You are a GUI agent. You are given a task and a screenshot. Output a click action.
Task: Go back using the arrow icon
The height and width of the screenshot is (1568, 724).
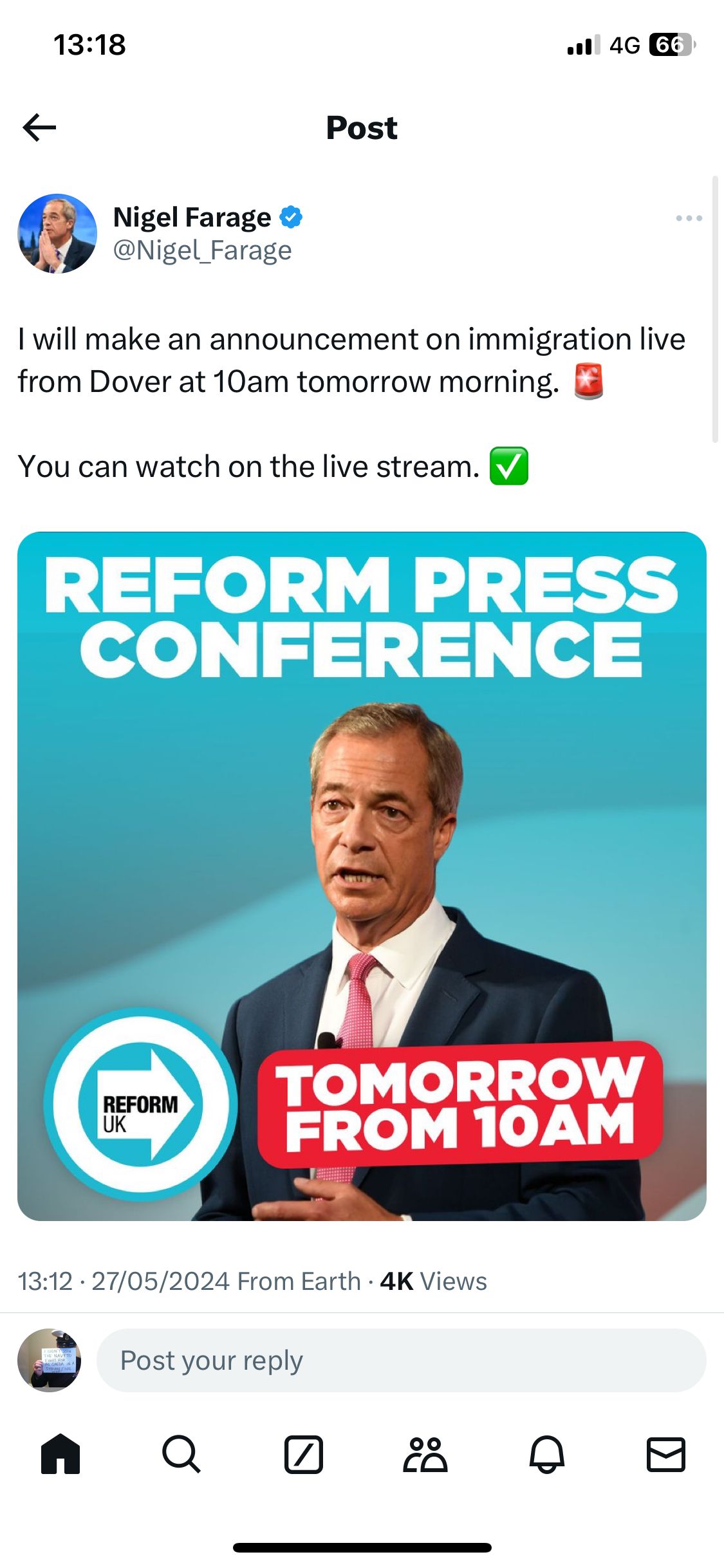[x=39, y=127]
